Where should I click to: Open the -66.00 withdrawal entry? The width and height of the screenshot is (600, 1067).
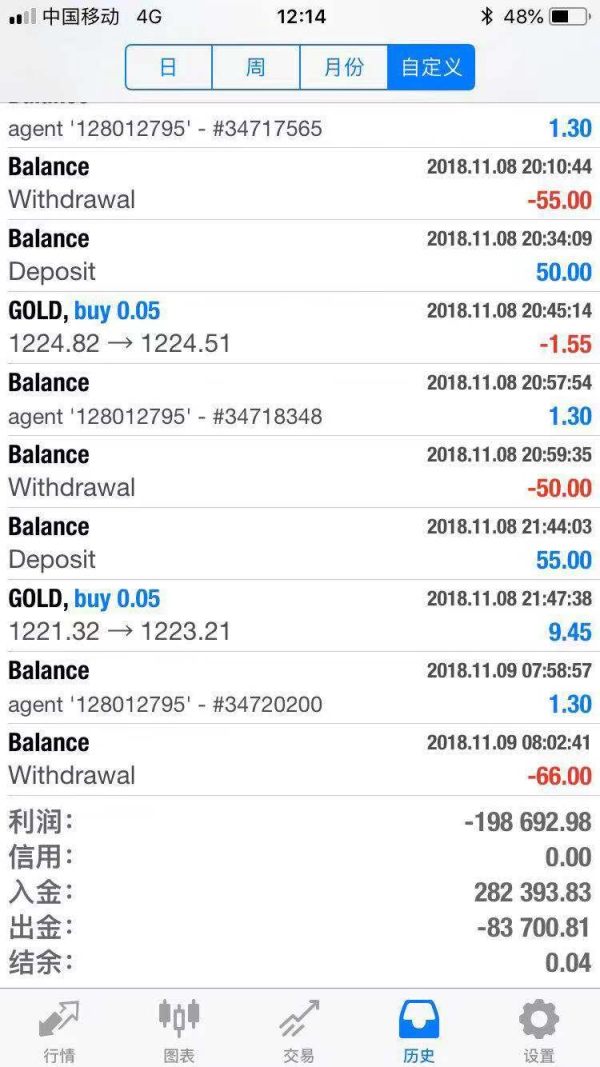[300, 759]
